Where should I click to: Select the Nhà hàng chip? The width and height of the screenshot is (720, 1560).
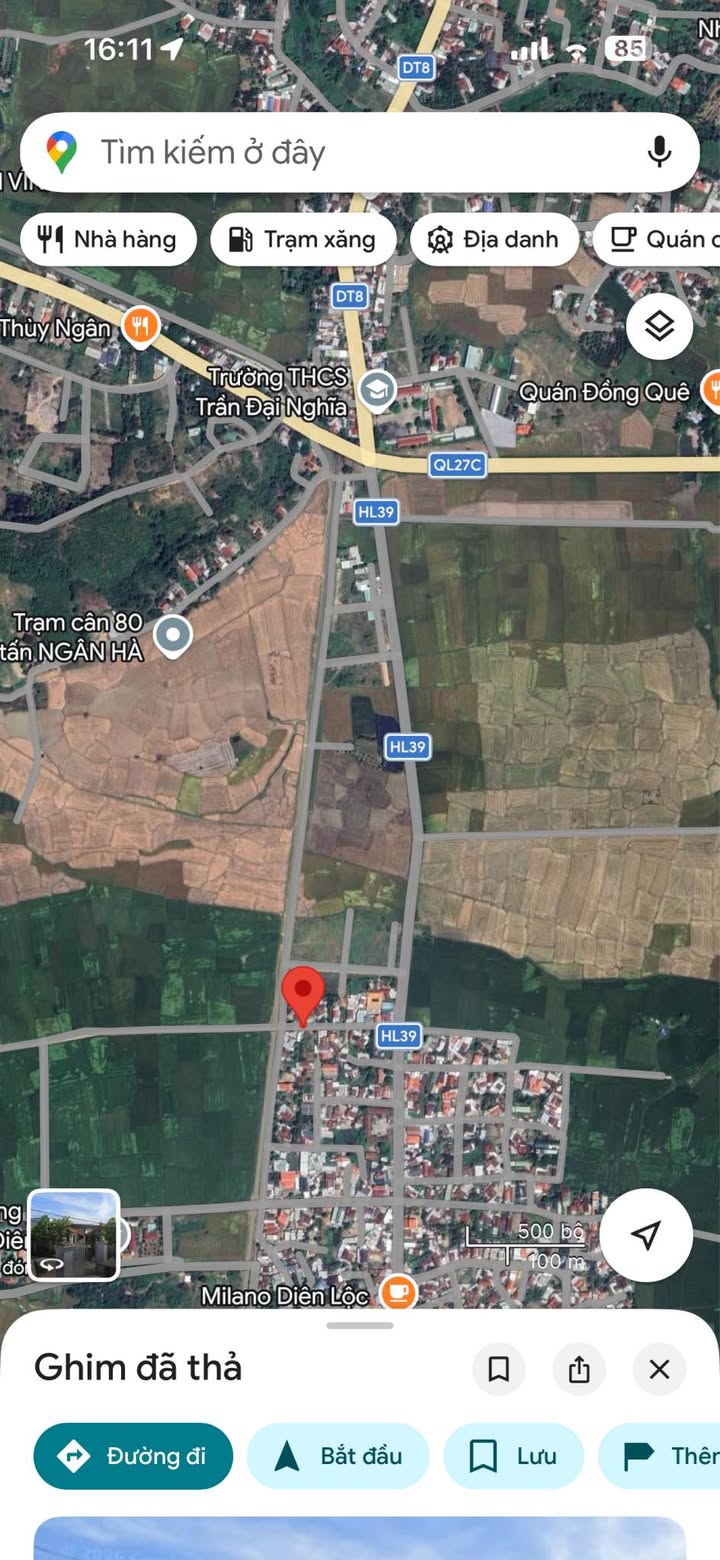tap(108, 239)
